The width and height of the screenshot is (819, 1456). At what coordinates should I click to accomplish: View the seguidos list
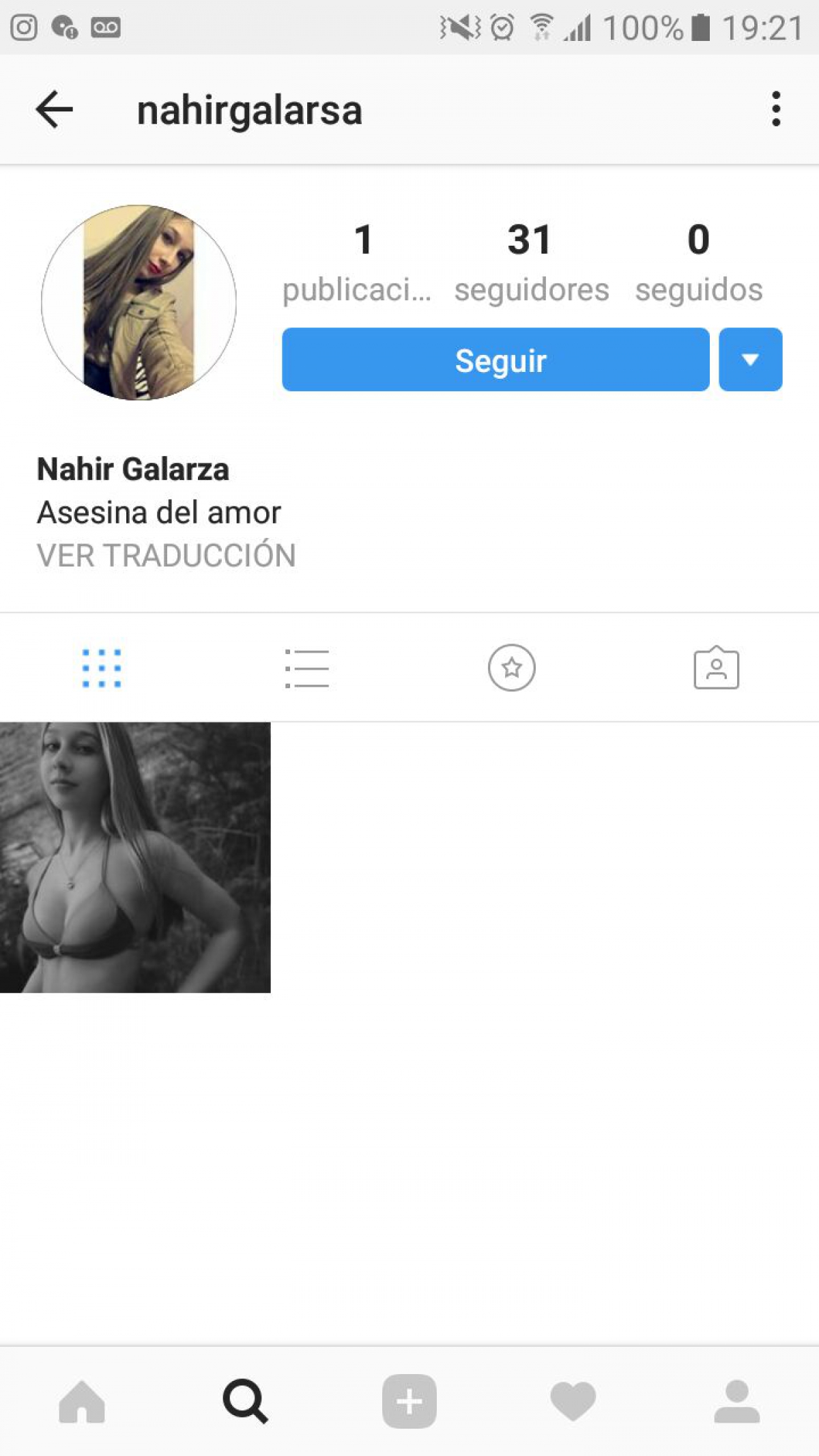click(x=698, y=262)
